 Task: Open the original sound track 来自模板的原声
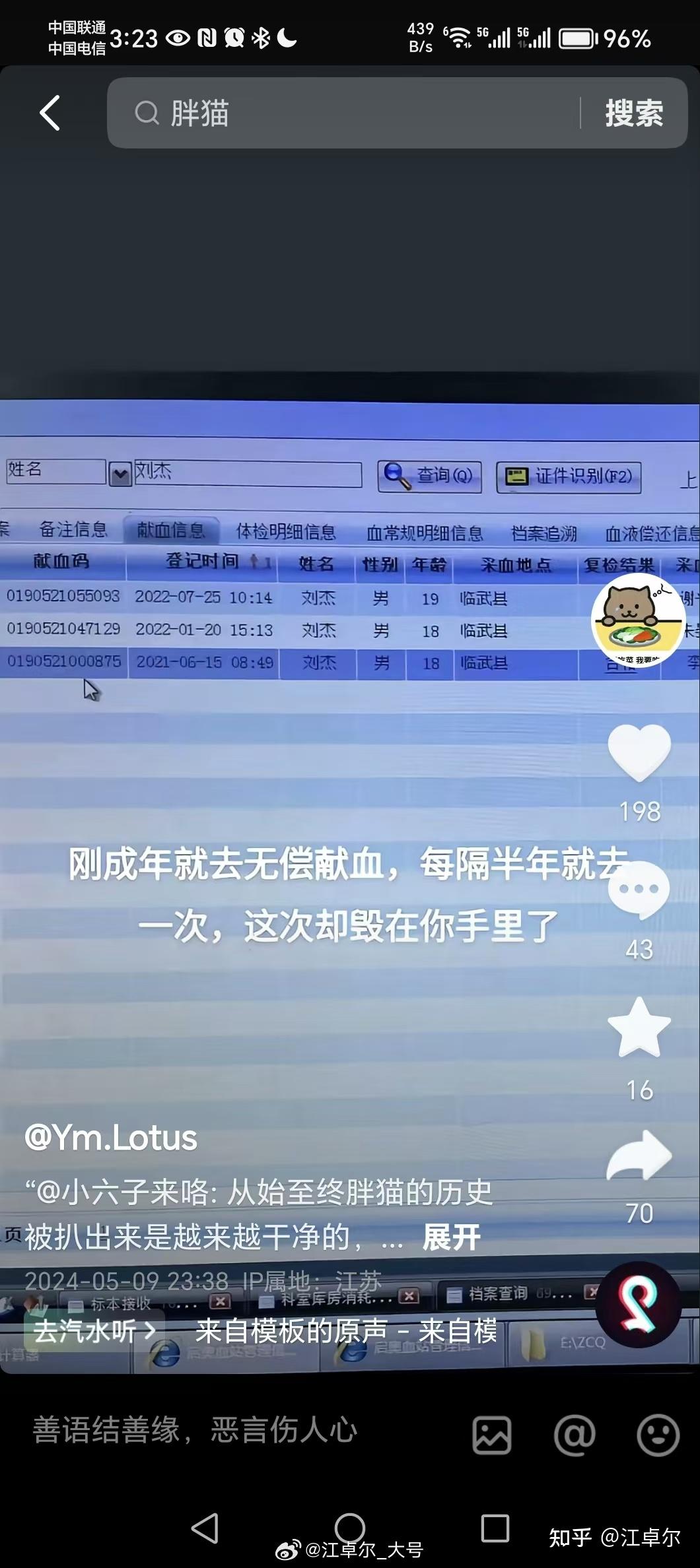(345, 1331)
